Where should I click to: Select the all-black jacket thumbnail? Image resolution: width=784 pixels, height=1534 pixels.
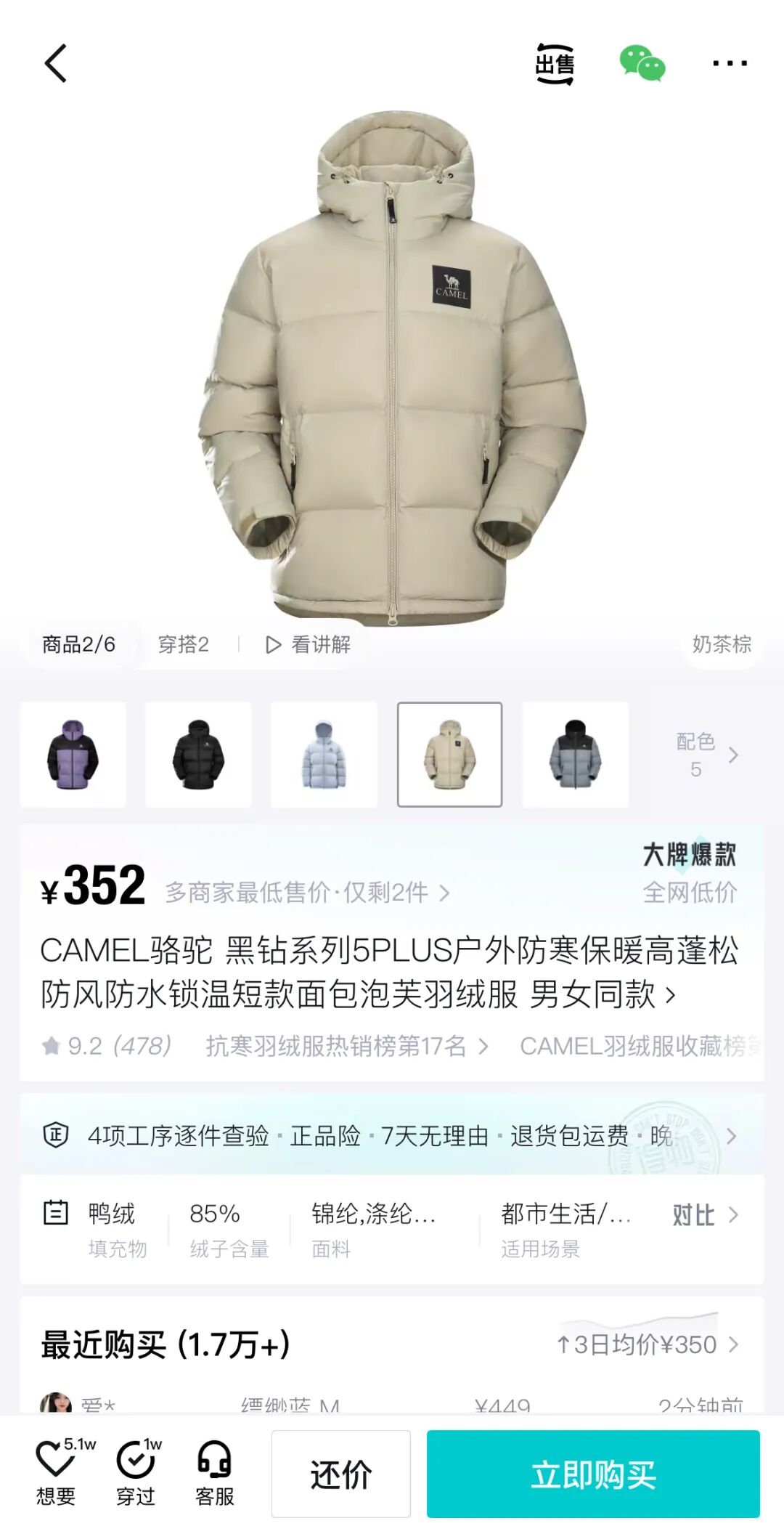198,754
